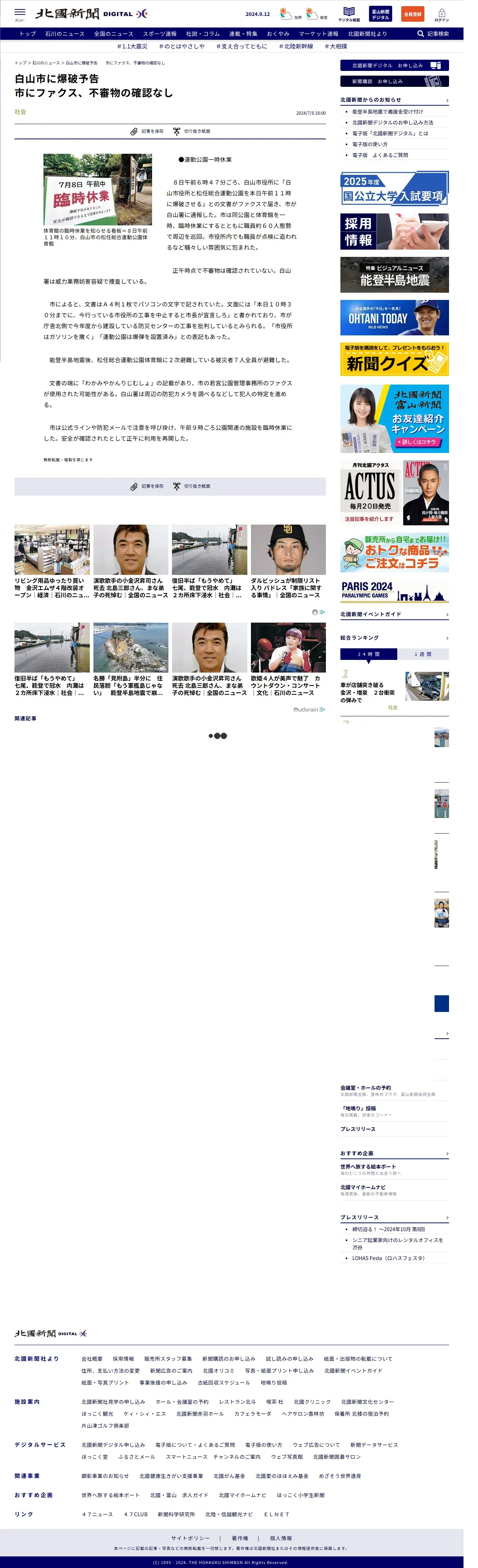Select the #1.1大震災 hashtag link
This screenshot has width=478, height=1568.
click(132, 46)
